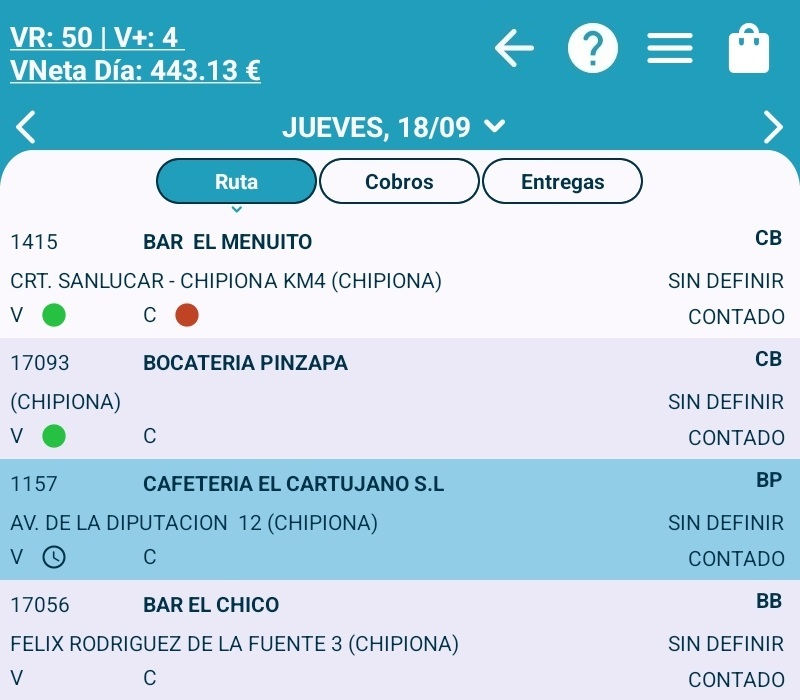
Task: Open client Bocateria Pinzapa
Action: click(246, 363)
